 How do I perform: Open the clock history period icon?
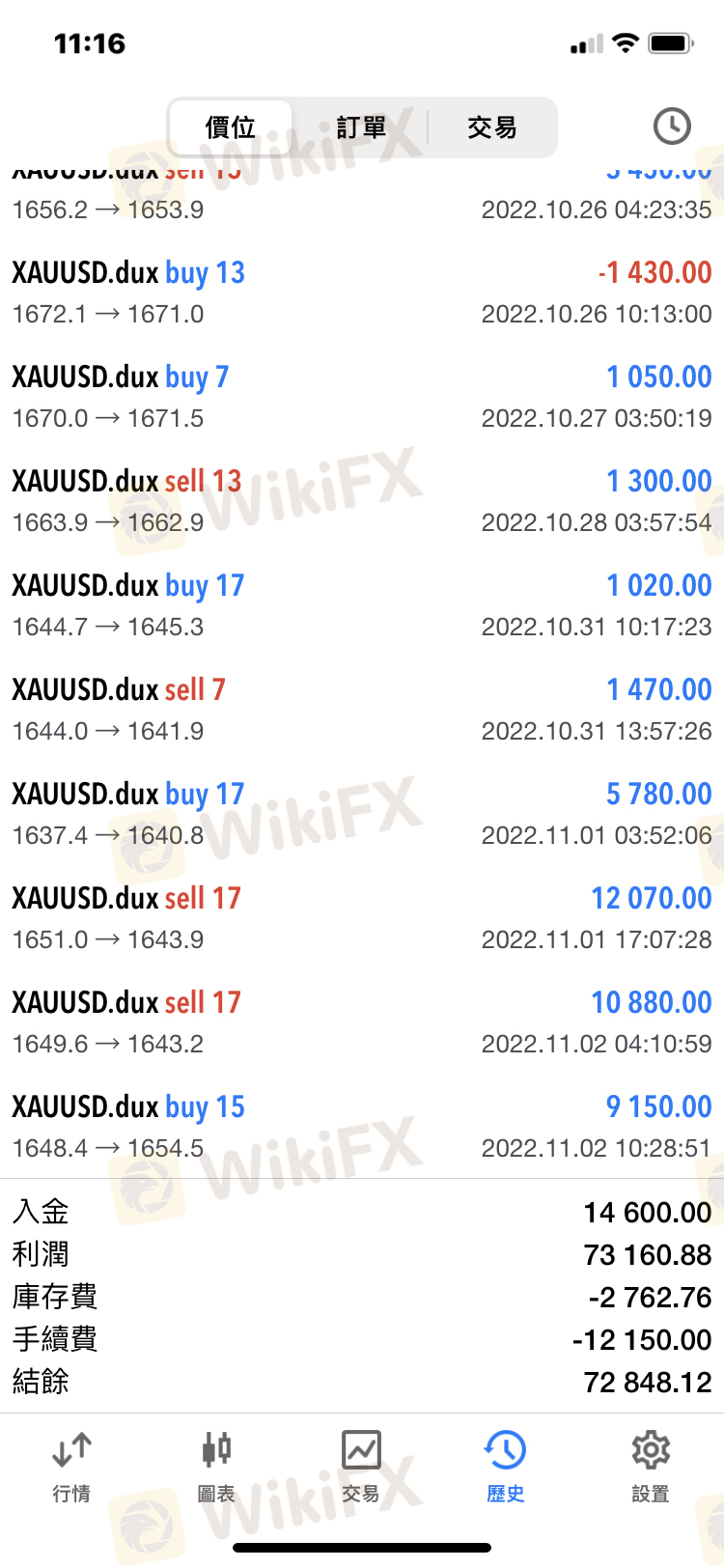672,126
